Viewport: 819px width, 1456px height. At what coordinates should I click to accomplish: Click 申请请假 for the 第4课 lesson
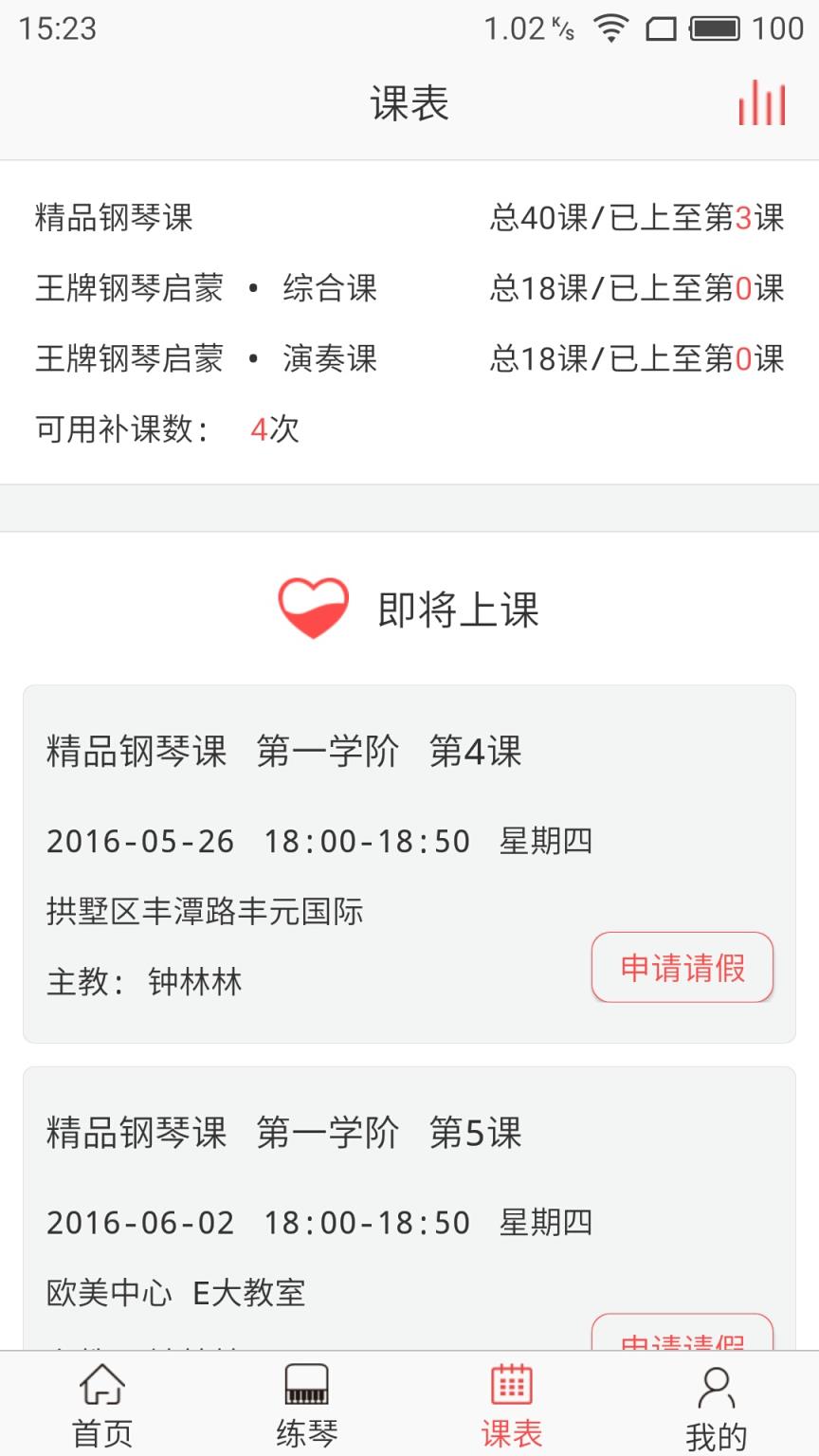[x=682, y=967]
